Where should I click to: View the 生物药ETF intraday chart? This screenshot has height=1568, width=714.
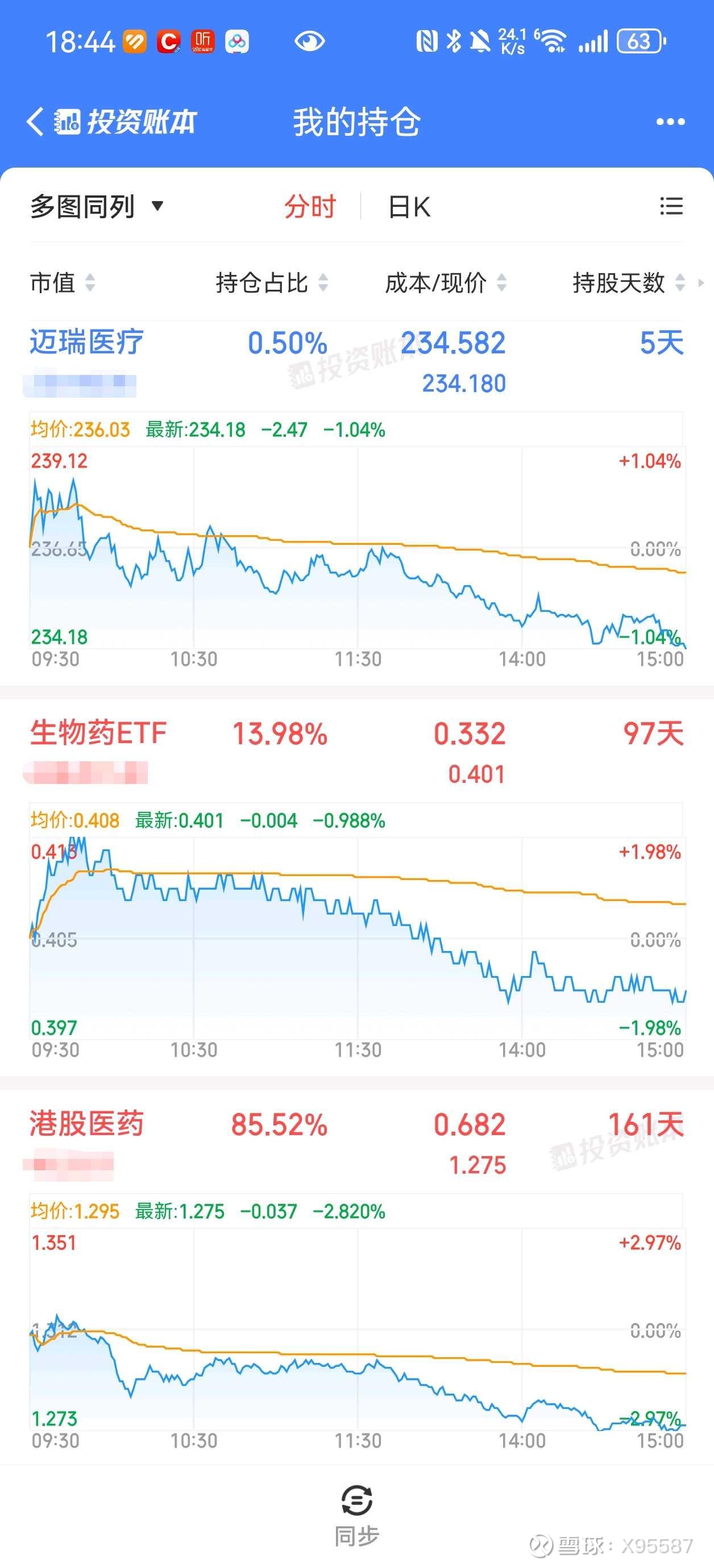[x=357, y=931]
